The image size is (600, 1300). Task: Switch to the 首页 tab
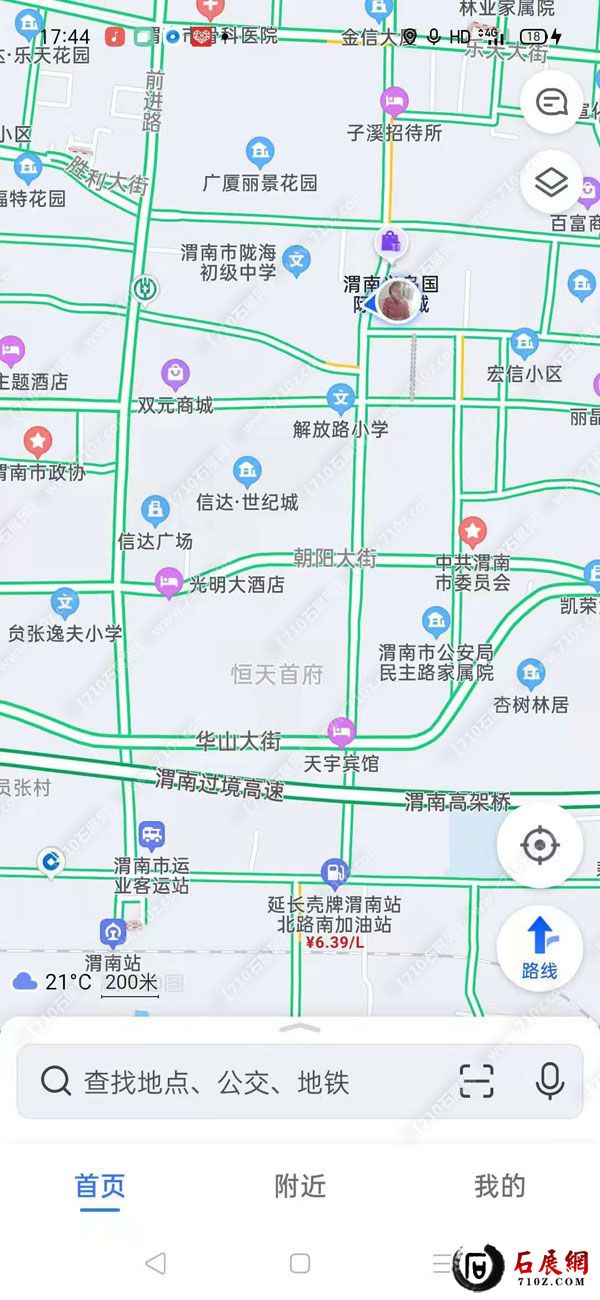point(100,1187)
